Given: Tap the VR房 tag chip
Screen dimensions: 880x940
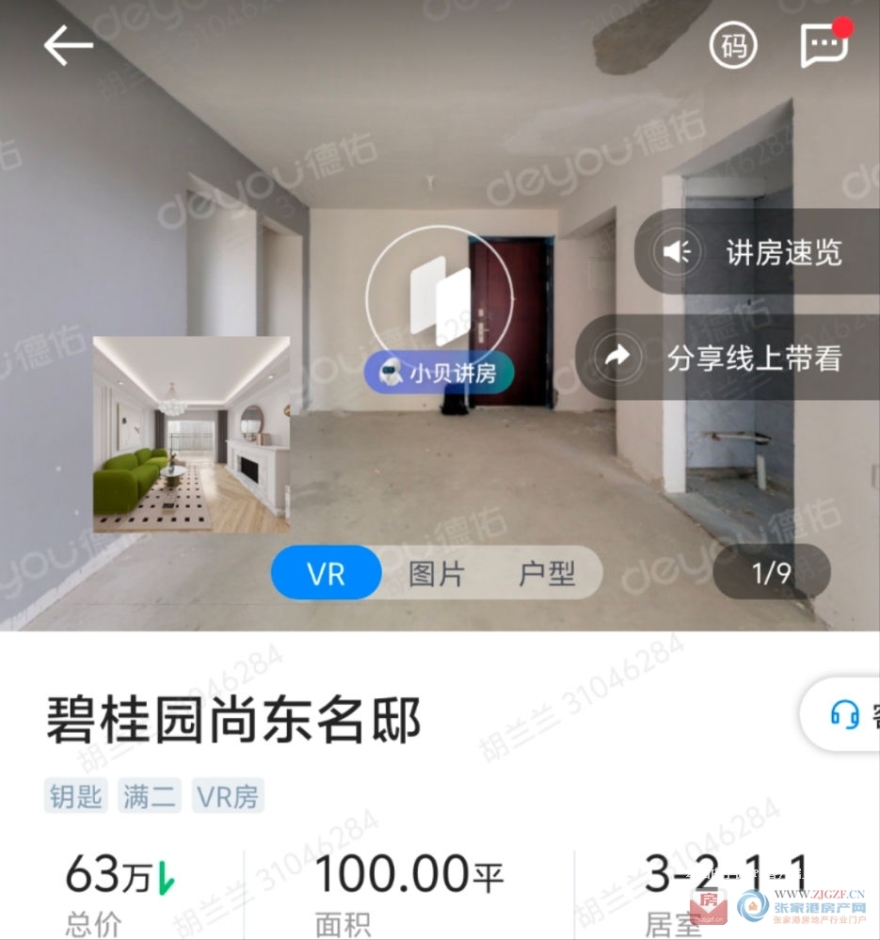Looking at the screenshot, I should 228,796.
